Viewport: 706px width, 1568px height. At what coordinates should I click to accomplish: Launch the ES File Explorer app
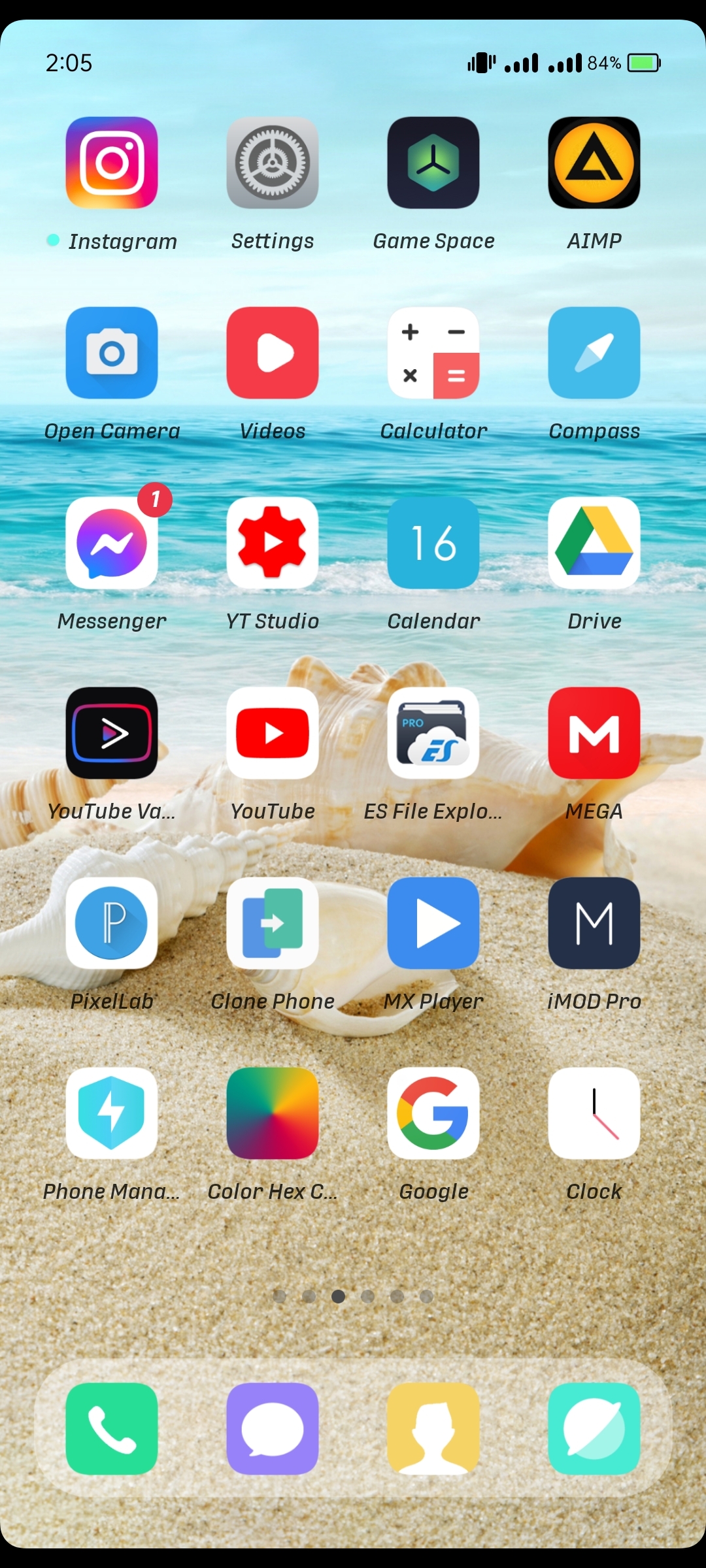(x=433, y=733)
